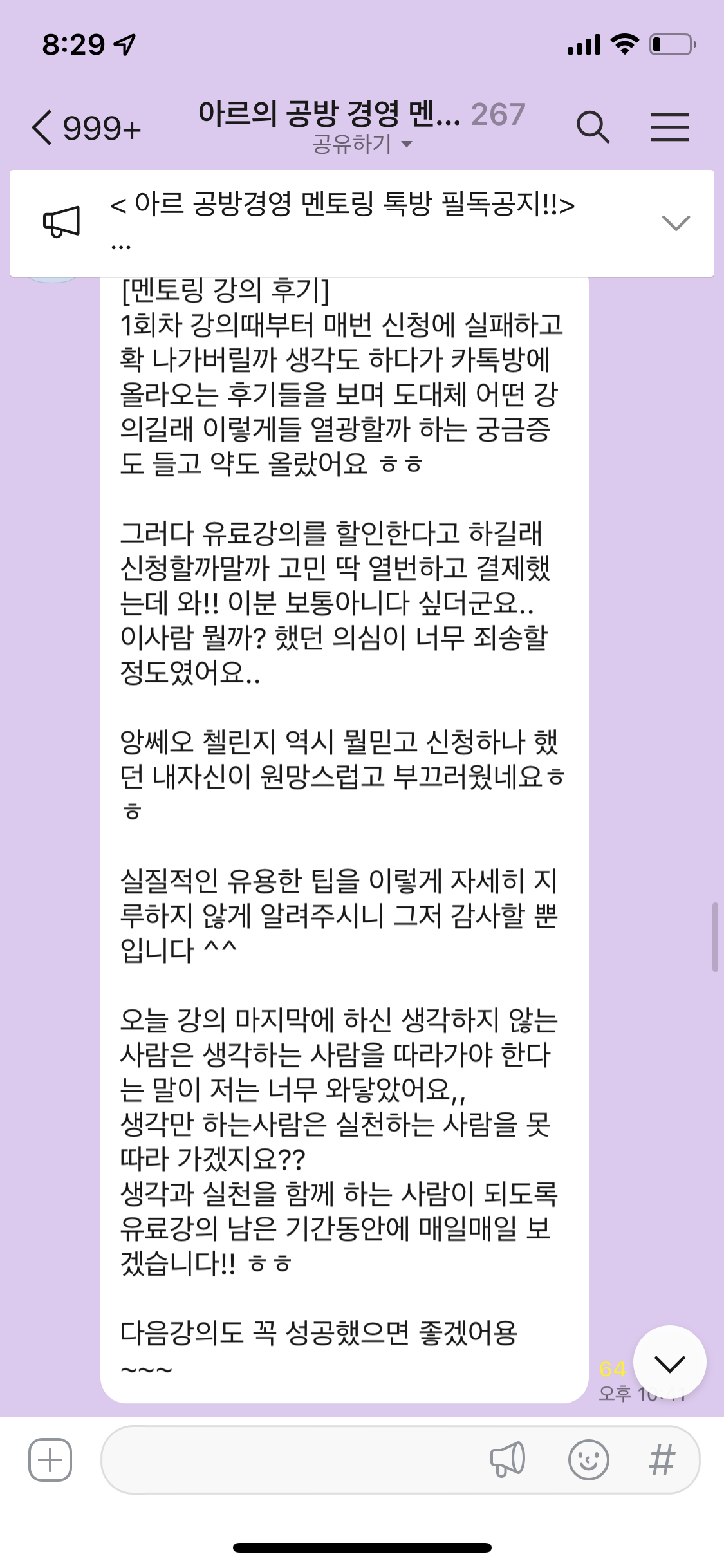Expand the pinned notice with the chevron
The height and width of the screenshot is (1568, 724).
click(x=676, y=223)
